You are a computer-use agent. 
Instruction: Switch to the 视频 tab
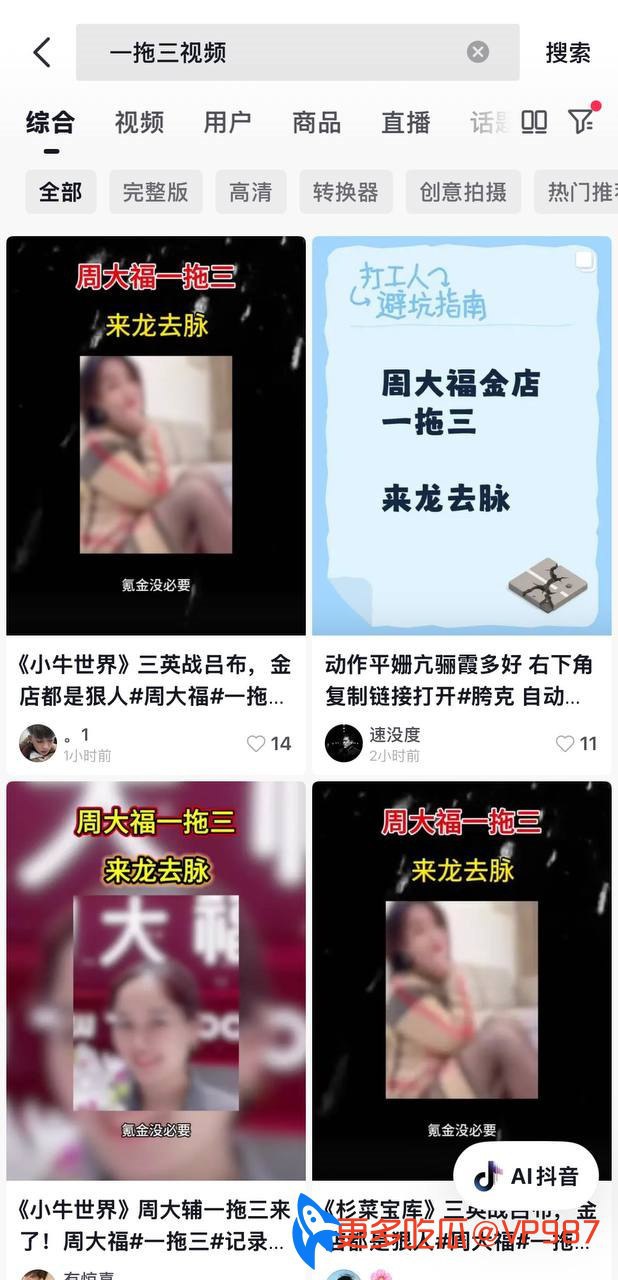[x=139, y=122]
